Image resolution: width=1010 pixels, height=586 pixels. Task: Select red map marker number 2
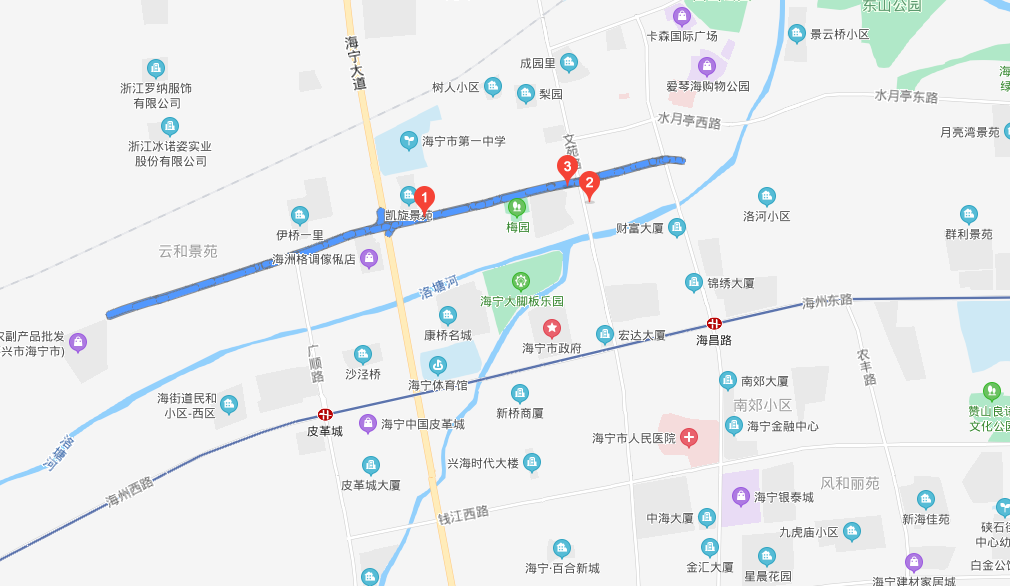589,183
